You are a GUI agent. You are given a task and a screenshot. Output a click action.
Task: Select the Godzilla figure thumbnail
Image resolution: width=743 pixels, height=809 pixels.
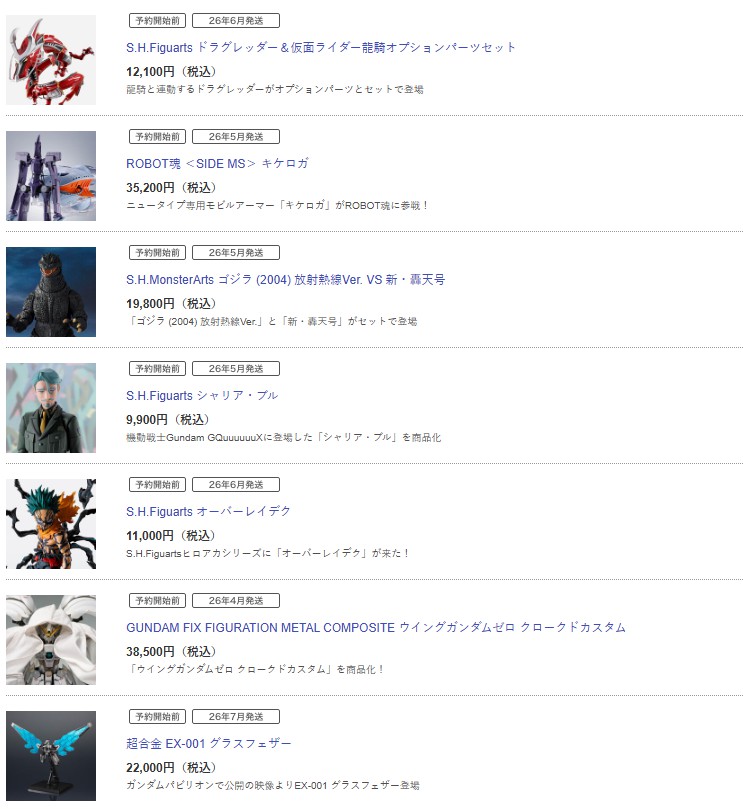(51, 292)
